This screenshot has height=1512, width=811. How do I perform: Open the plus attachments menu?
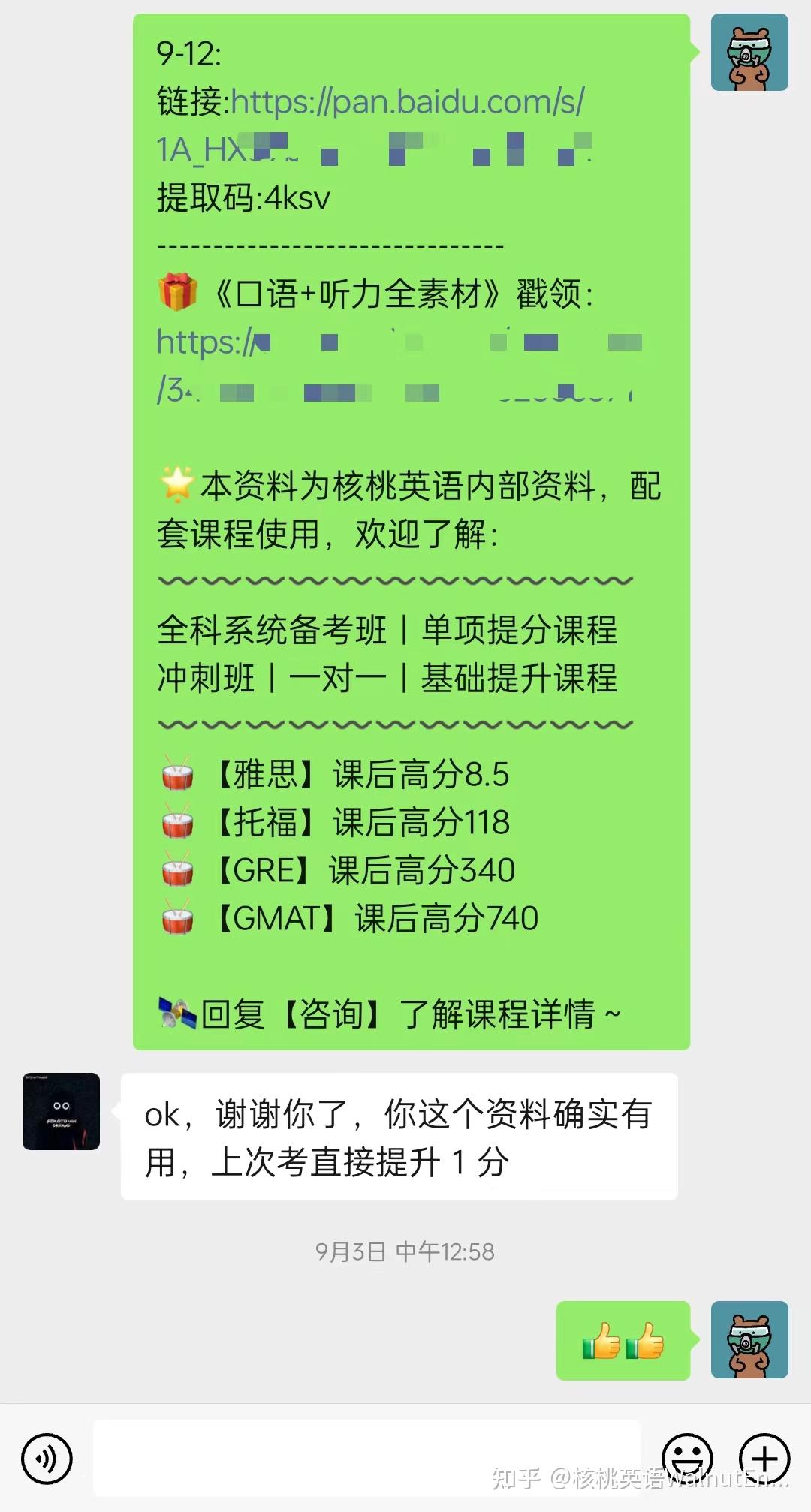(x=764, y=1459)
